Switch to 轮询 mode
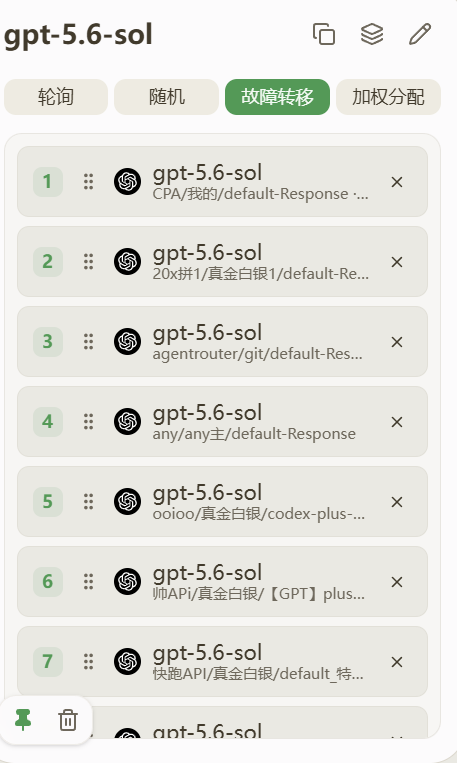Image resolution: width=457 pixels, height=763 pixels. (55, 97)
